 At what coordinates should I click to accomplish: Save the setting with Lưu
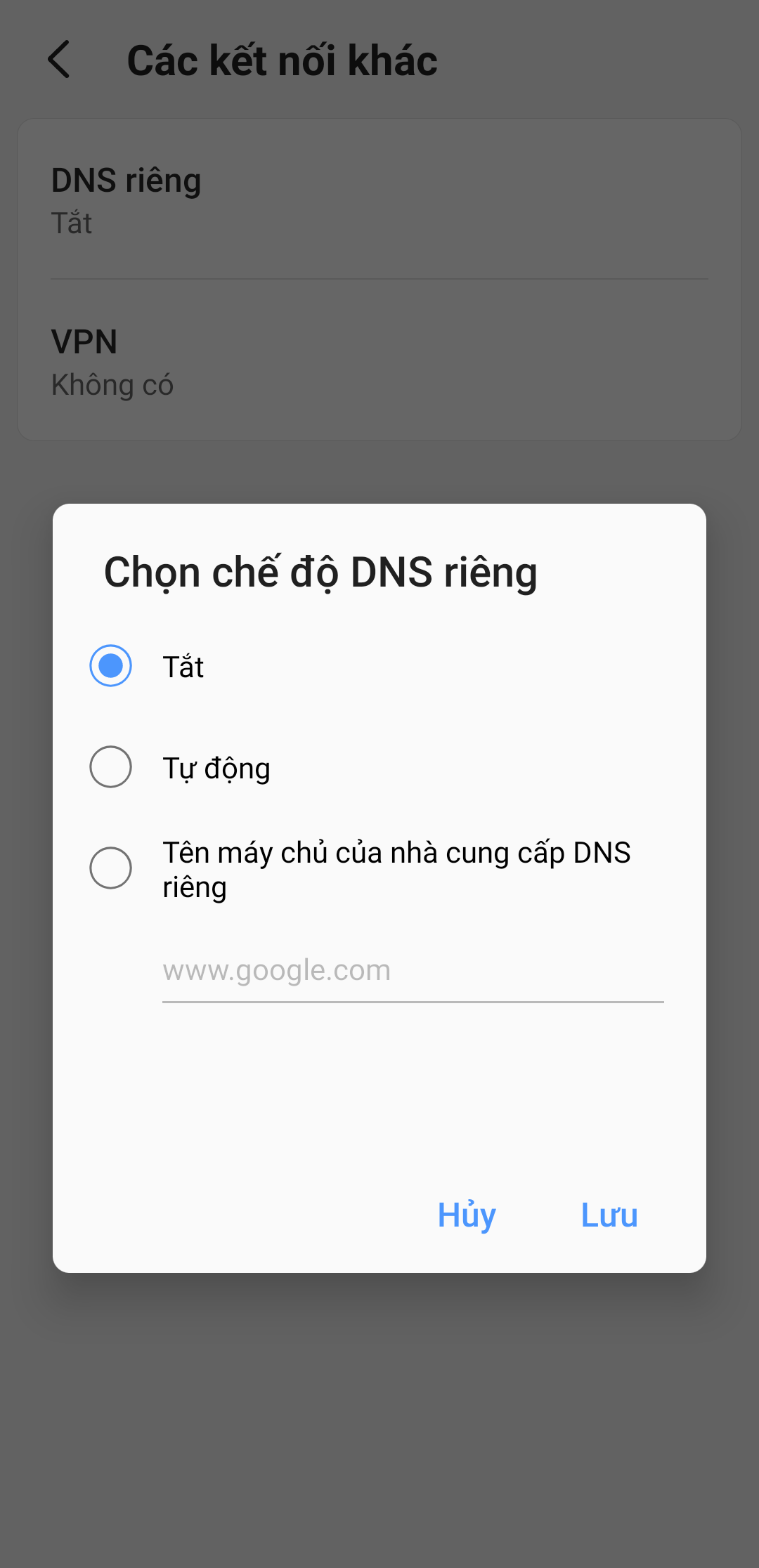[x=609, y=1215]
